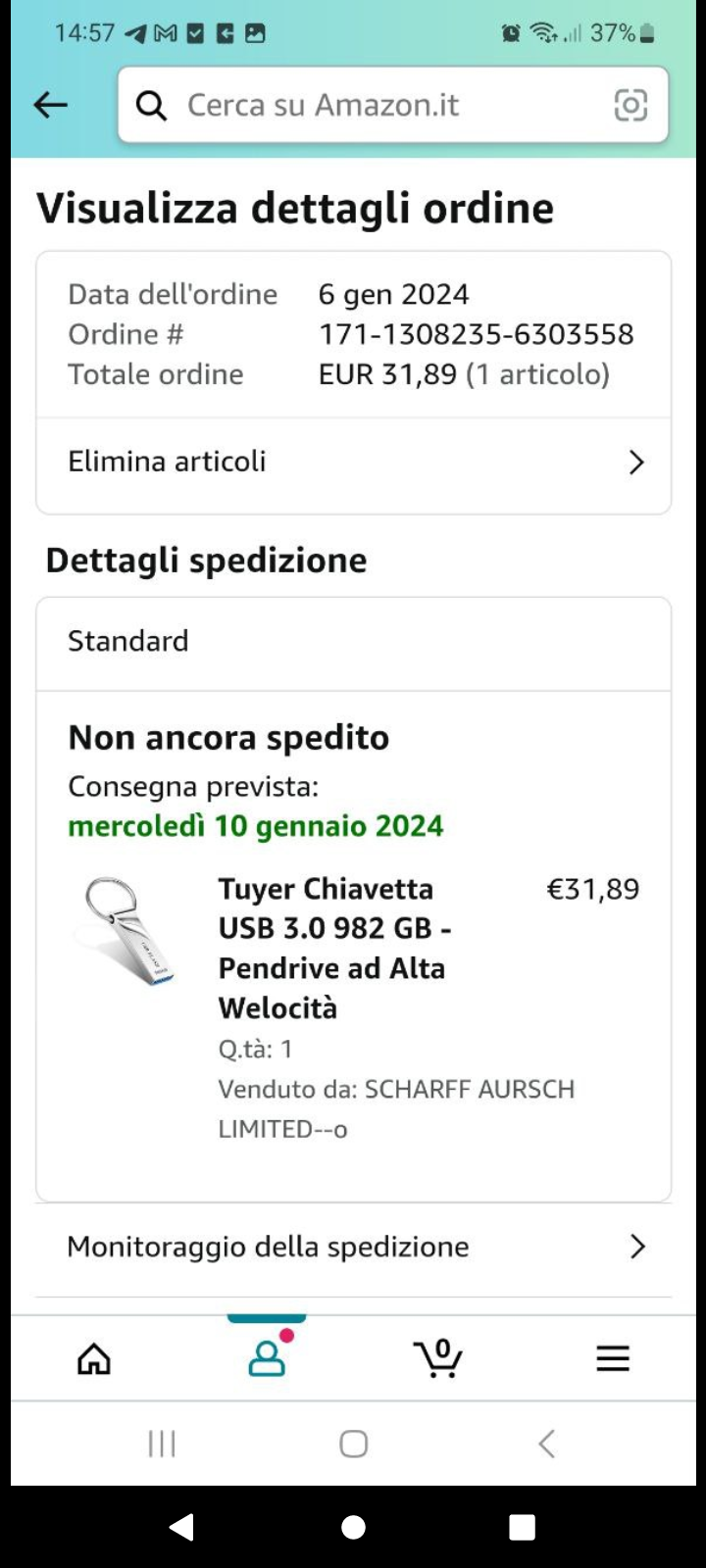This screenshot has height=1568, width=706.
Task: Open Elimina articoli
Action: 353,462
